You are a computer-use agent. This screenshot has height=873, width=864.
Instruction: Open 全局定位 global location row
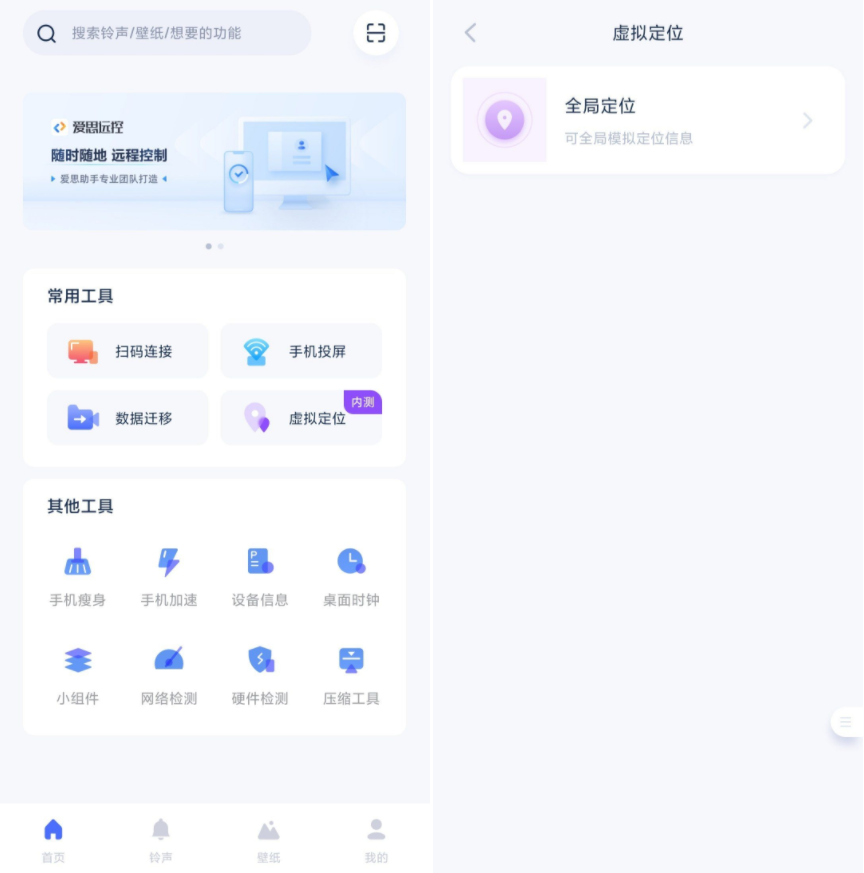click(648, 120)
